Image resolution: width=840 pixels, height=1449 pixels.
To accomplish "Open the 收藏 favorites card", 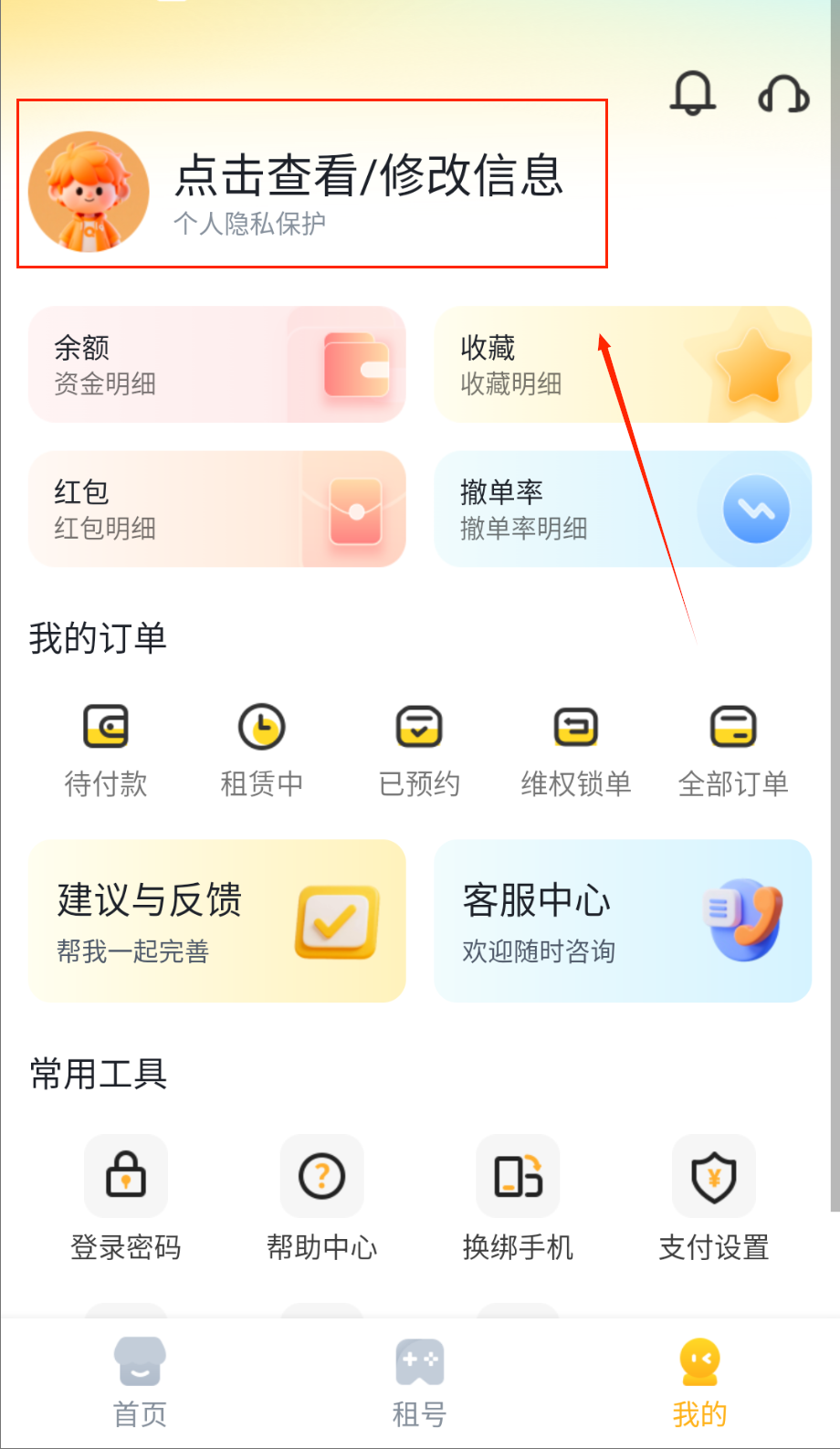I will coord(622,364).
